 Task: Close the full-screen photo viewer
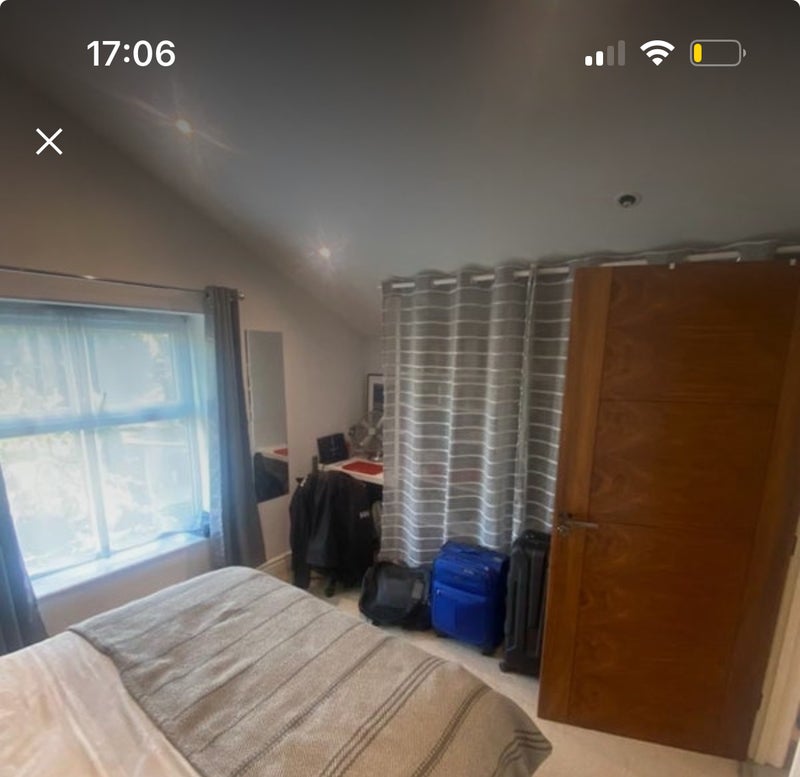pos(49,141)
